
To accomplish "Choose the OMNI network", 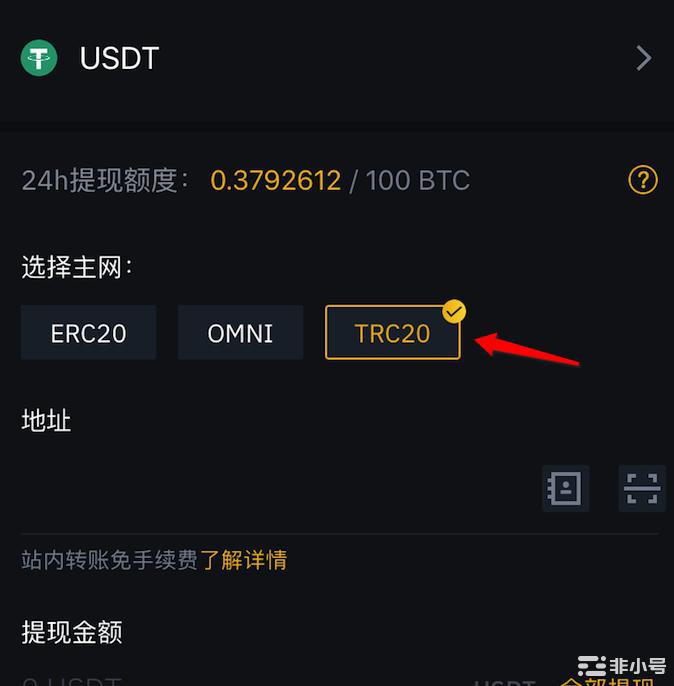I will pyautogui.click(x=240, y=333).
